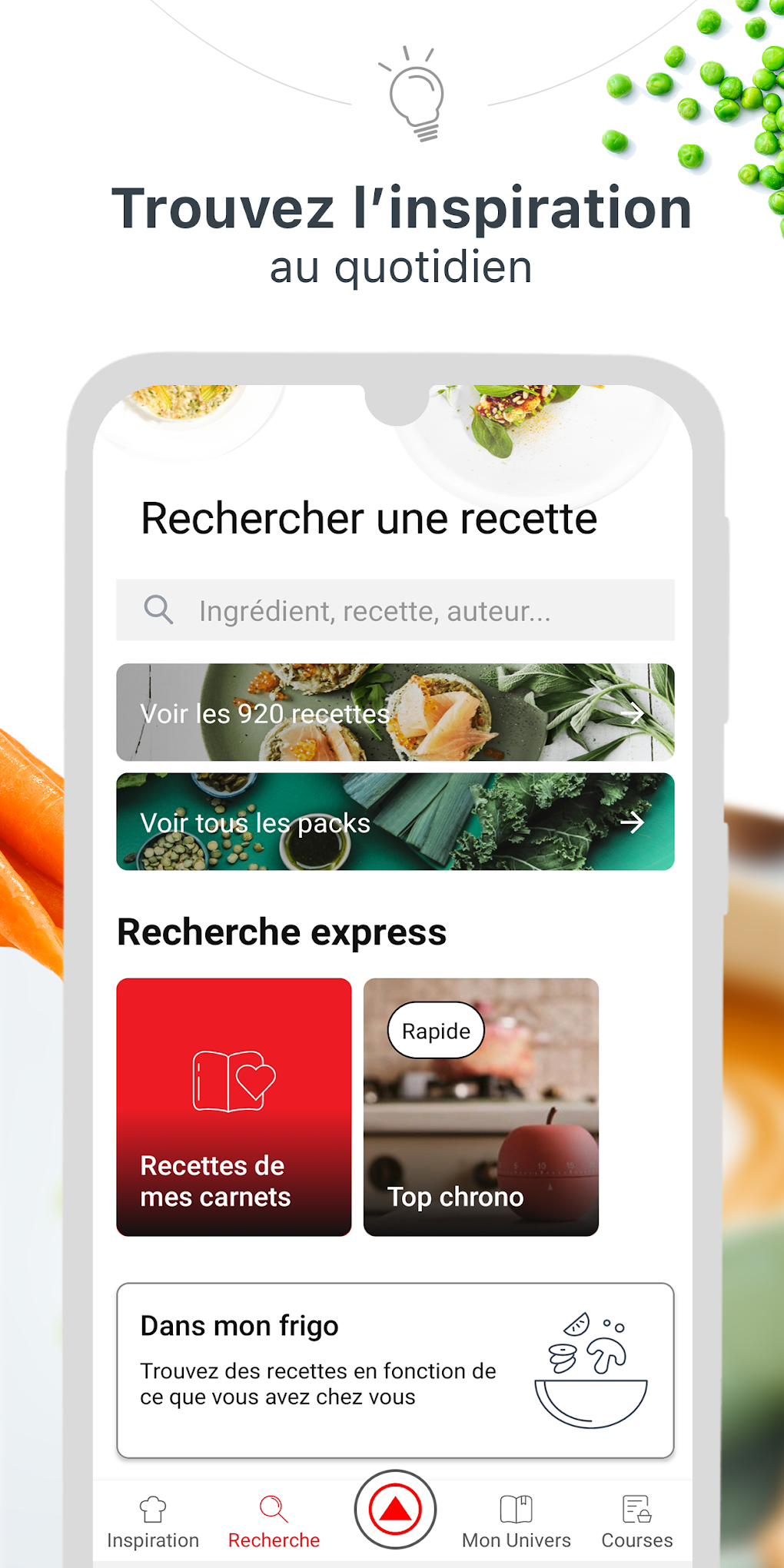Activate Recettes de mes carnets filter
This screenshot has width=784, height=1568.
click(232, 1107)
